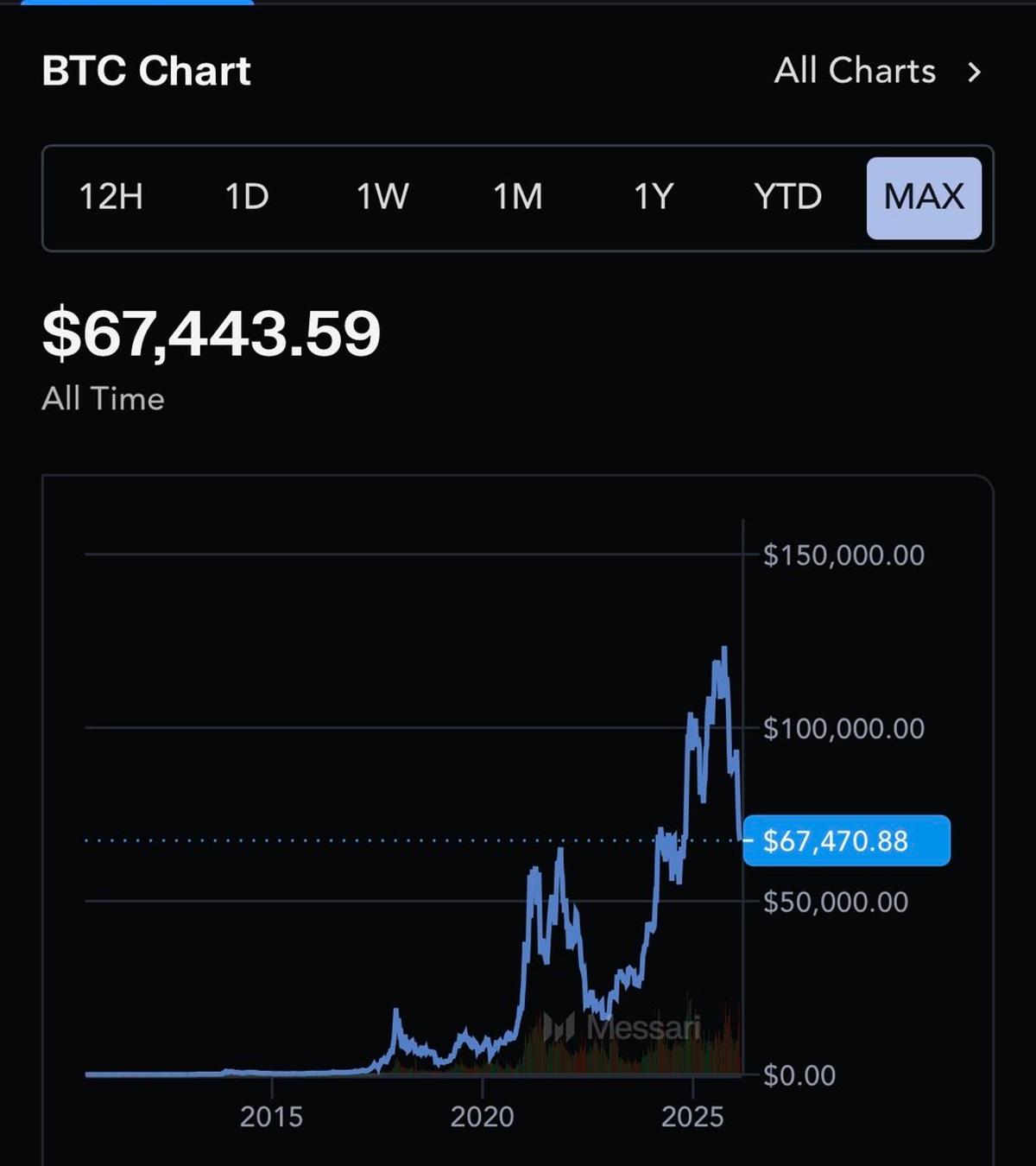Select the 12H timeframe option

(110, 196)
